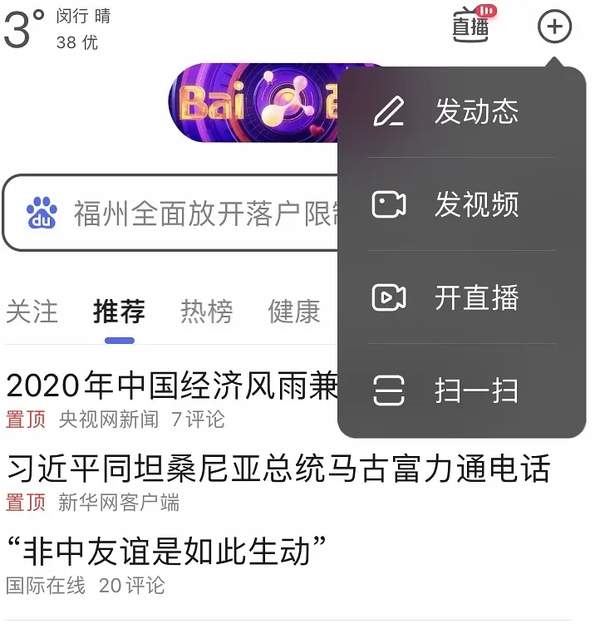Open the article 2020年中国经济风雨兼
The image size is (600, 638).
pos(172,386)
